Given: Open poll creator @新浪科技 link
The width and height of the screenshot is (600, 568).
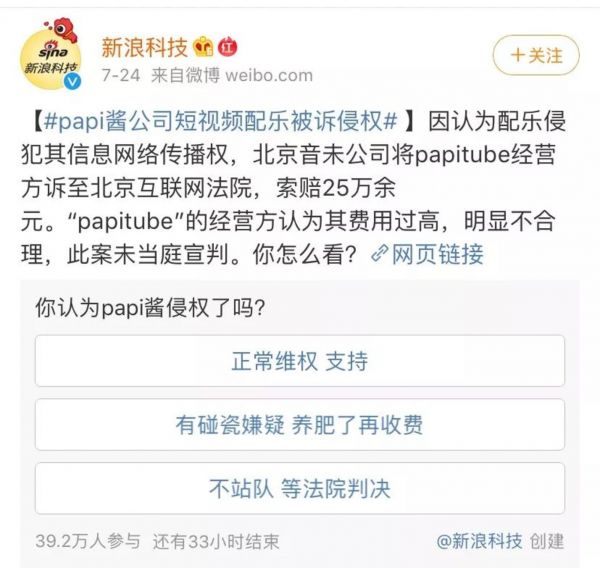Looking at the screenshot, I should [480, 541].
